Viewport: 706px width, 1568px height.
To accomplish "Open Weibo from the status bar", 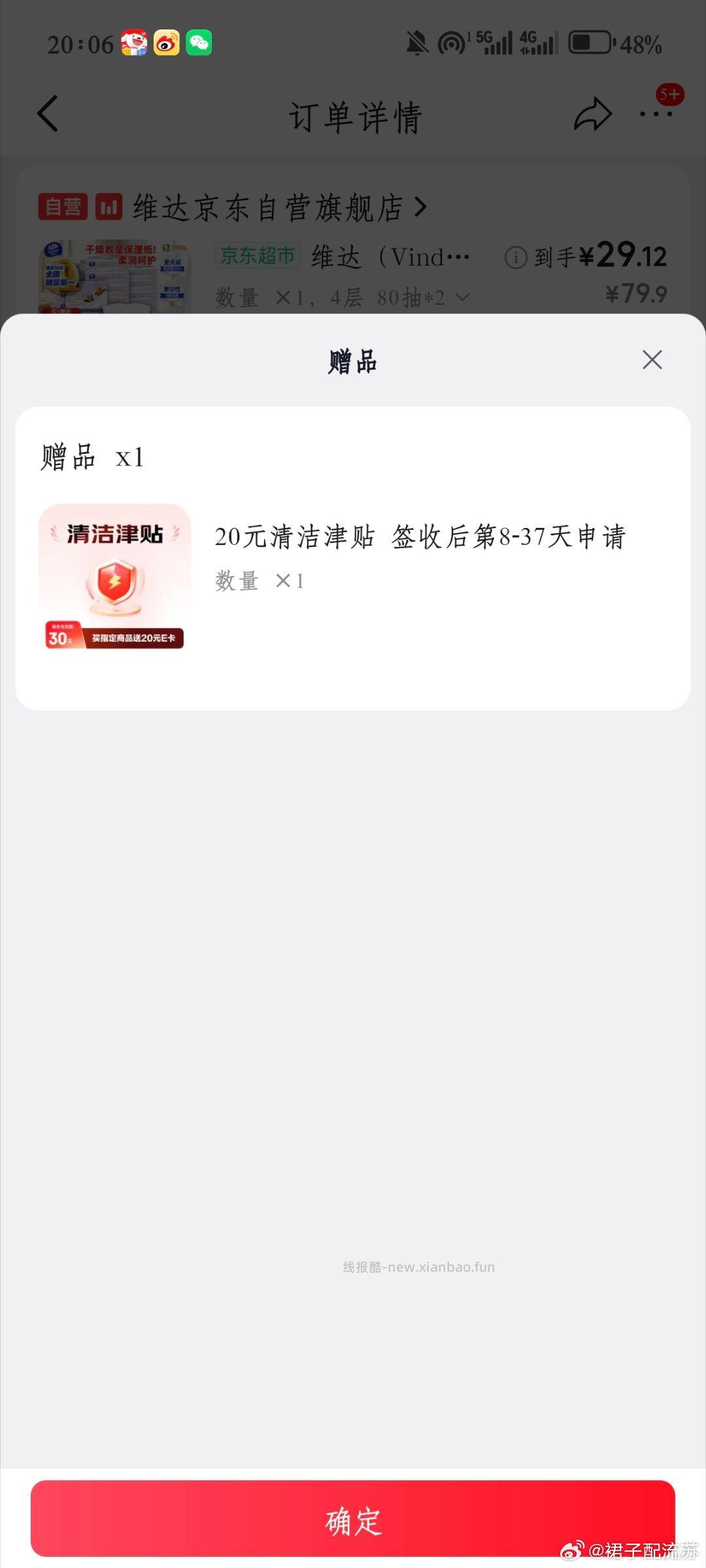I will 165,42.
